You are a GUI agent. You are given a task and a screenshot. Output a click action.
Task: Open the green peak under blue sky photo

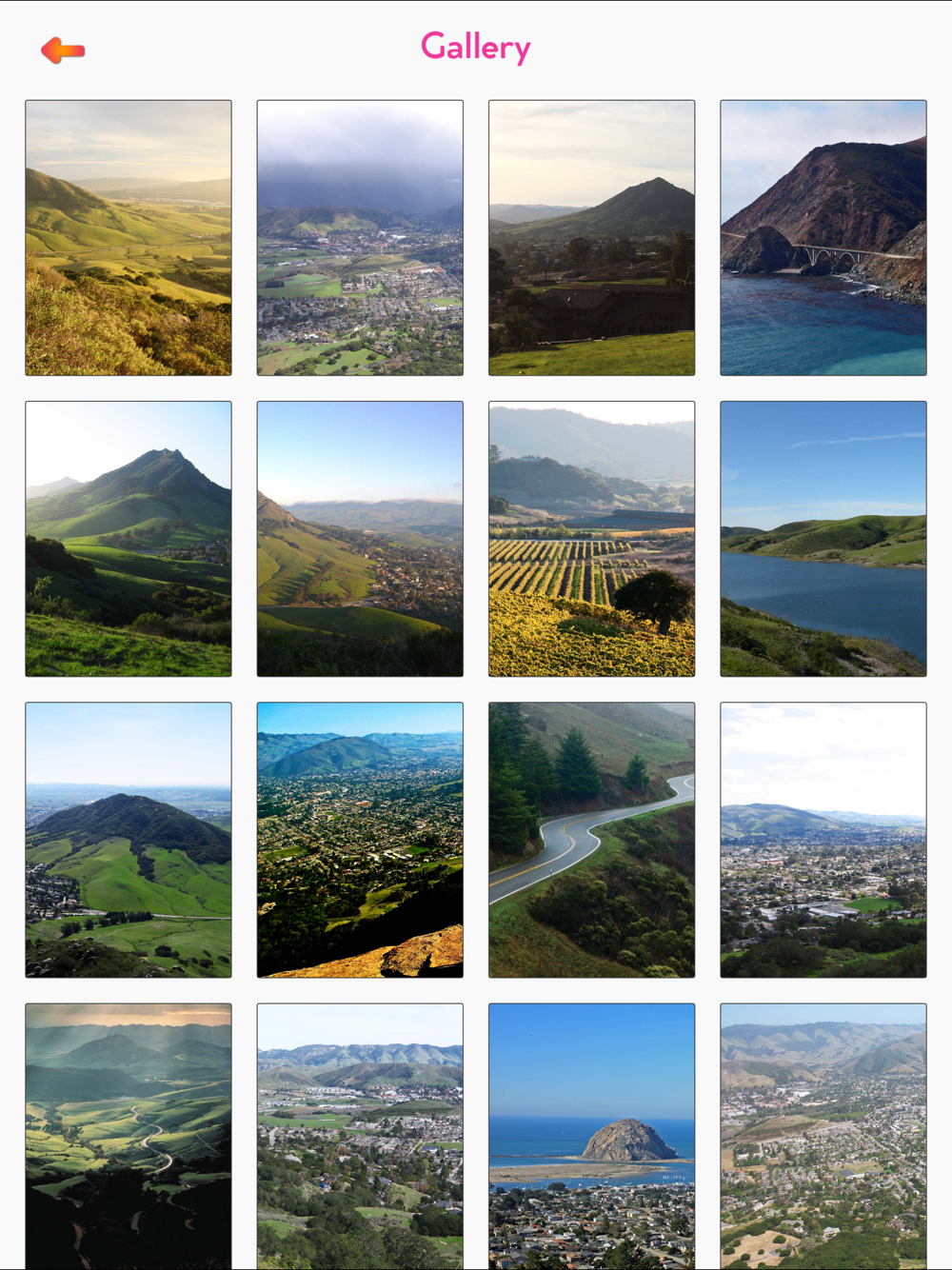point(129,539)
